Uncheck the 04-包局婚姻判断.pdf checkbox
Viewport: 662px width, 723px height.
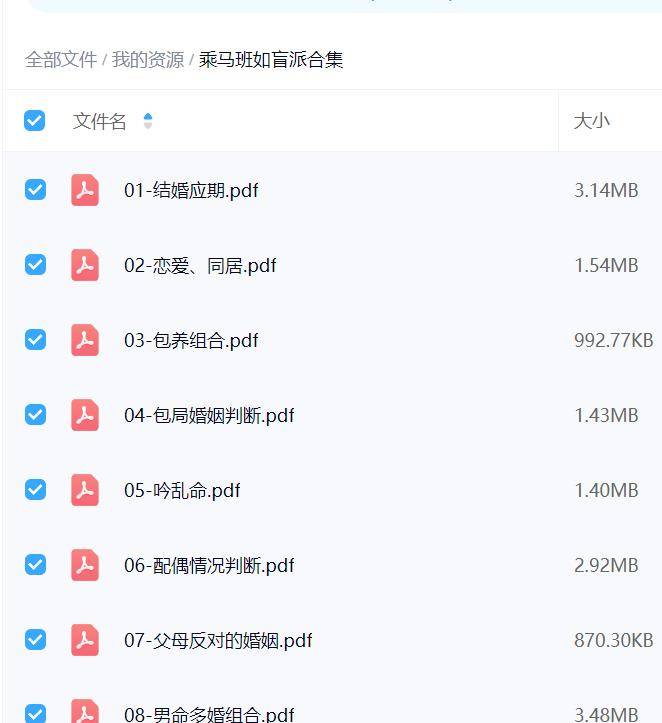click(35, 415)
